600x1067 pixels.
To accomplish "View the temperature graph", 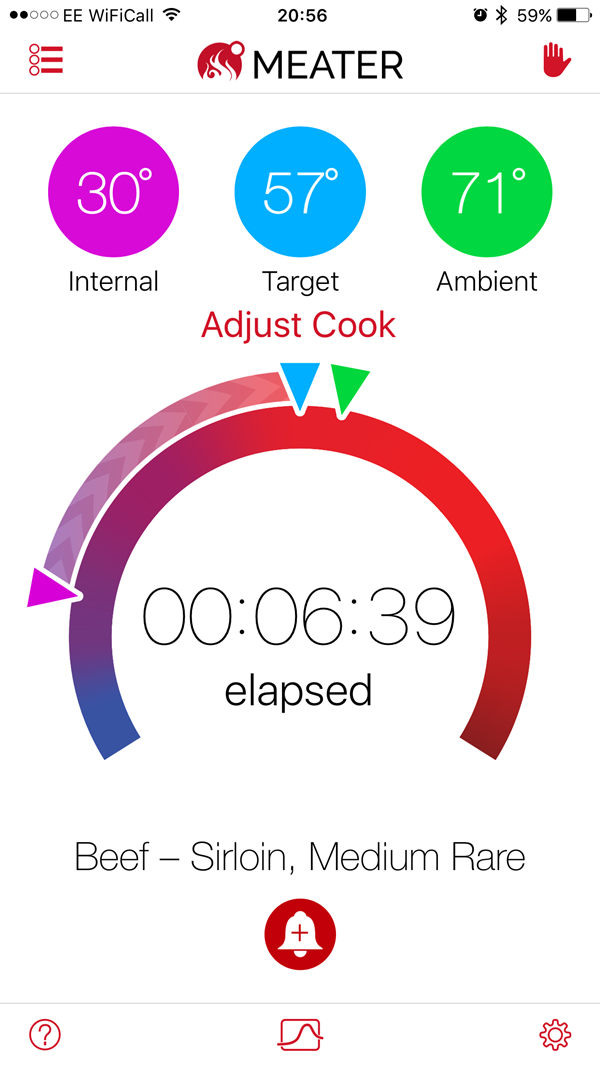I will tap(300, 1035).
